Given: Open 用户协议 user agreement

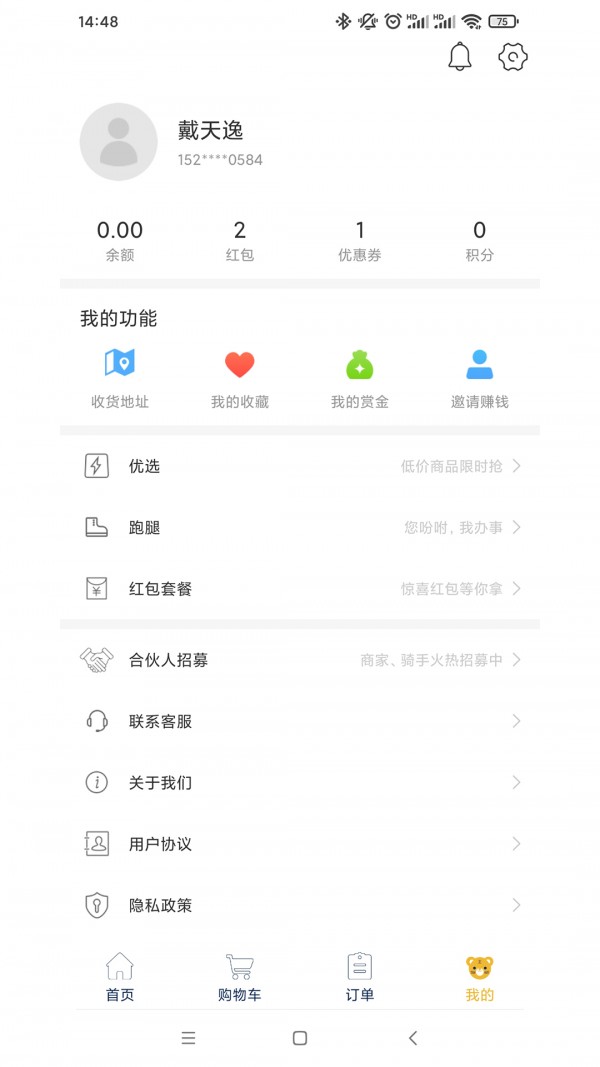Looking at the screenshot, I should click(300, 844).
